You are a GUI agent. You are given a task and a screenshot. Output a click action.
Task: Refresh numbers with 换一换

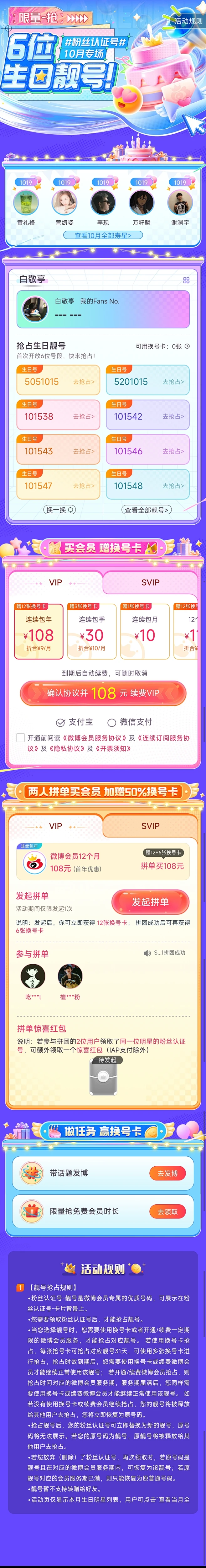click(59, 510)
